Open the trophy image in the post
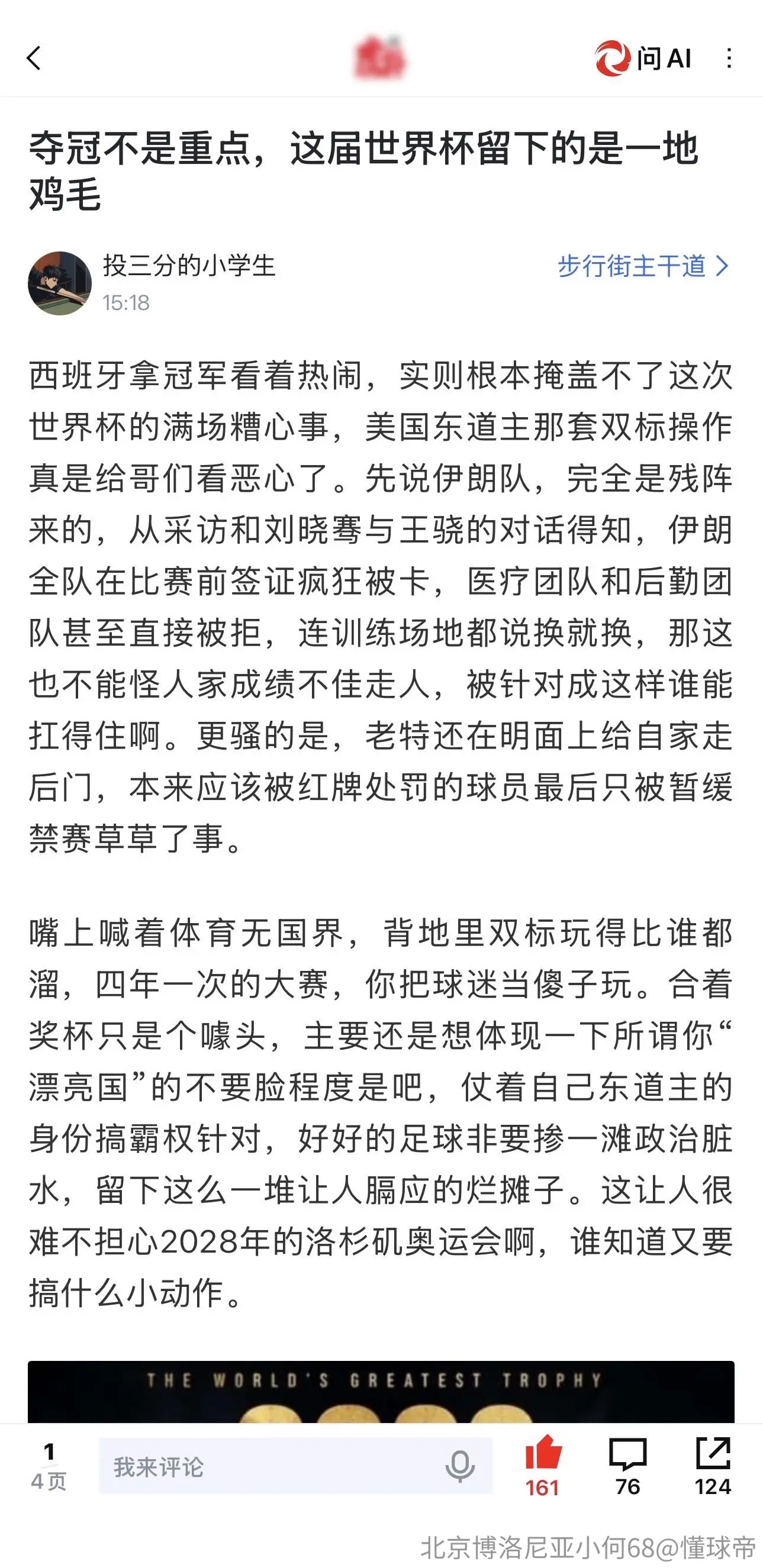 tap(381, 1392)
